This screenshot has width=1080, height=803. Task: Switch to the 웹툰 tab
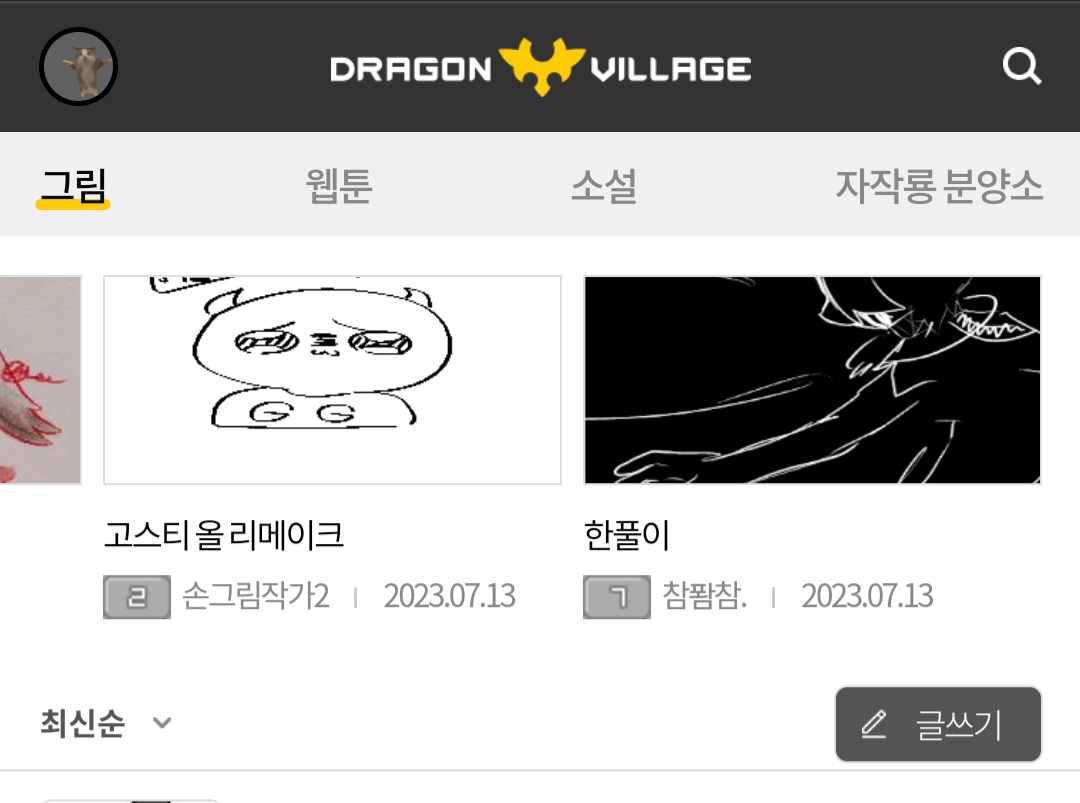(x=339, y=186)
